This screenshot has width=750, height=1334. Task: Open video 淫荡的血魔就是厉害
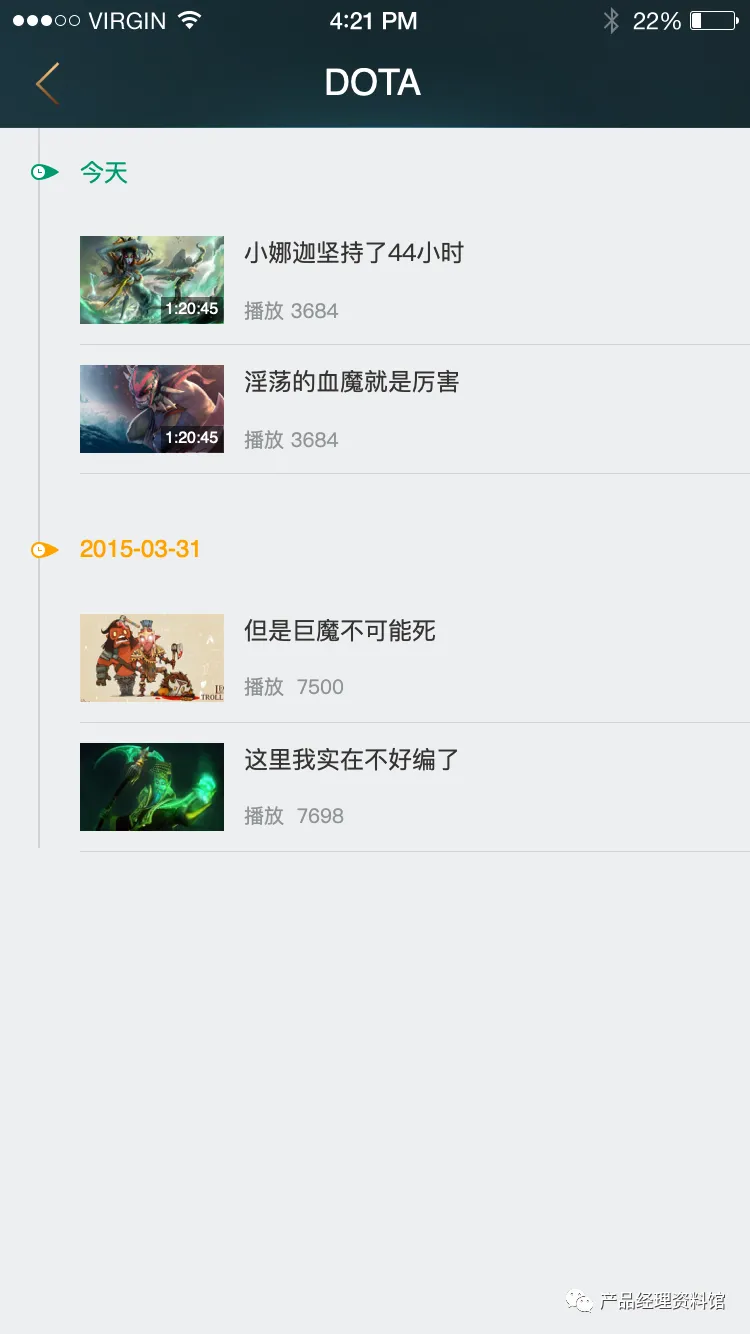(415, 409)
